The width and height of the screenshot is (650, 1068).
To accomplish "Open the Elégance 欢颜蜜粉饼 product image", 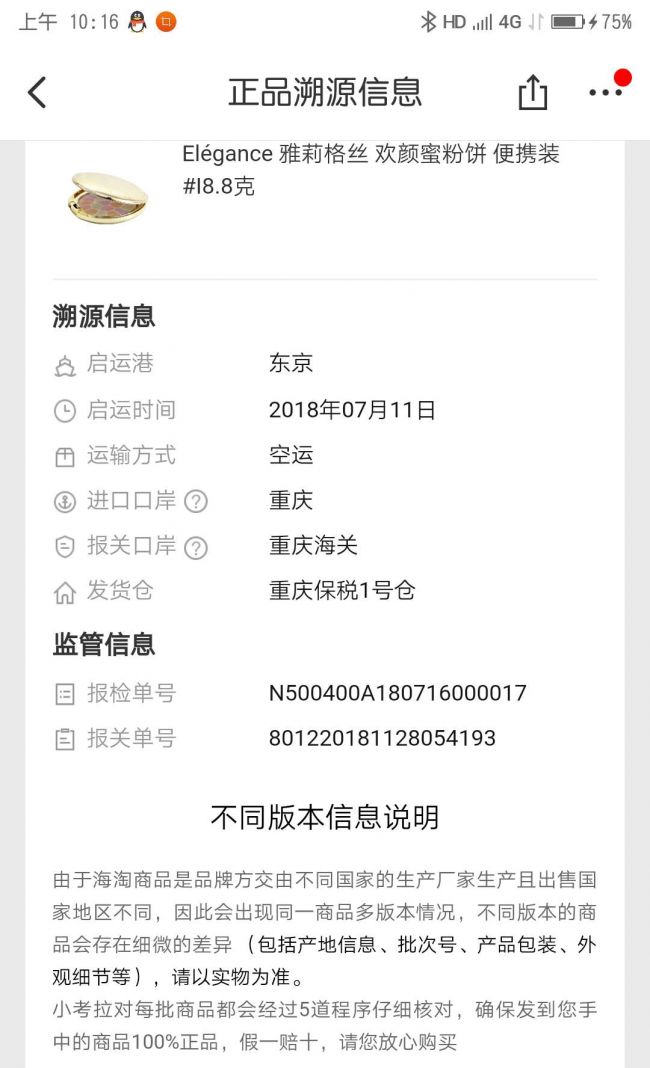I will point(108,198).
